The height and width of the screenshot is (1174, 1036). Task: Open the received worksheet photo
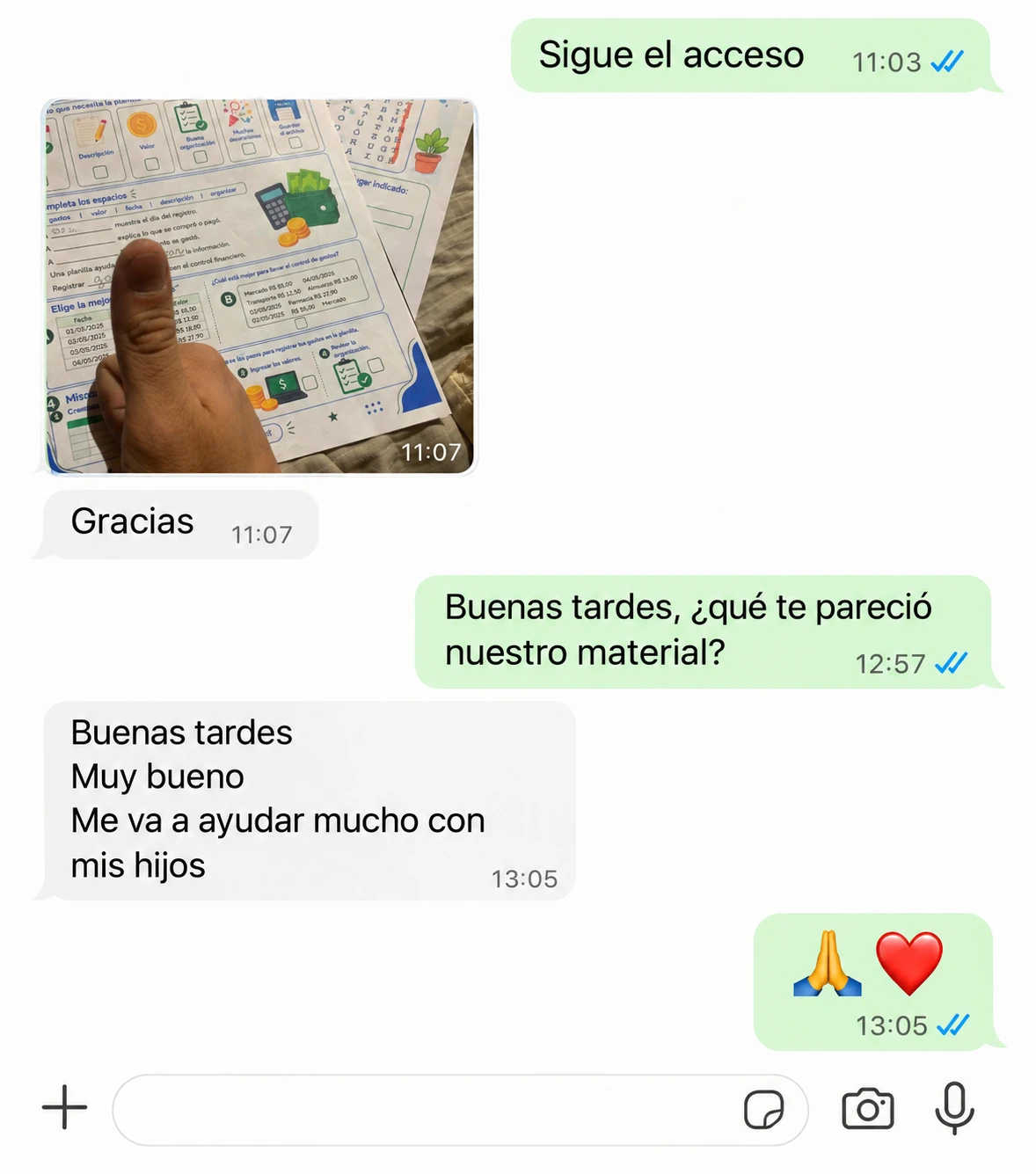coord(260,287)
